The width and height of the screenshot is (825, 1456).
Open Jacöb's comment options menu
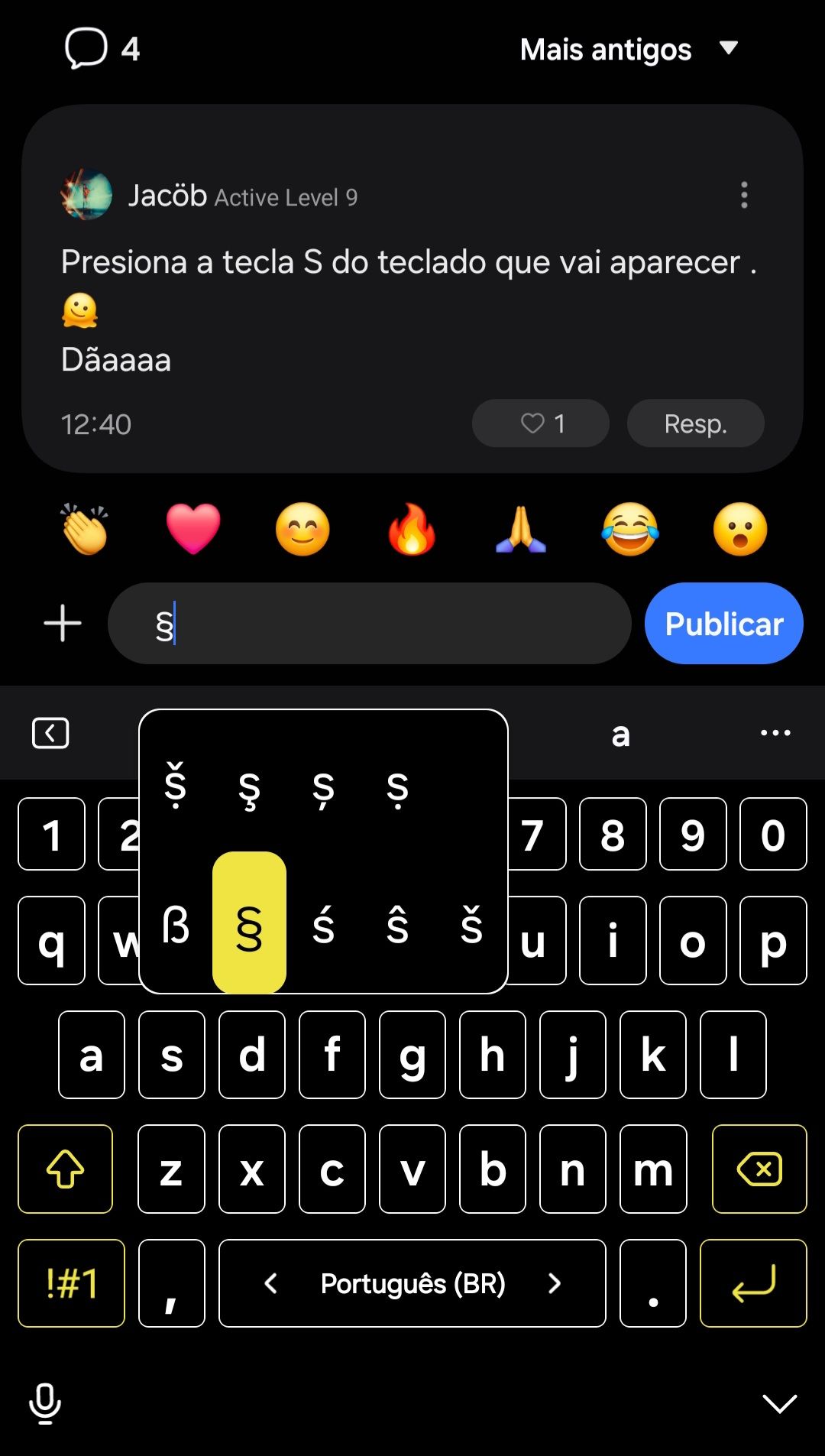click(743, 196)
